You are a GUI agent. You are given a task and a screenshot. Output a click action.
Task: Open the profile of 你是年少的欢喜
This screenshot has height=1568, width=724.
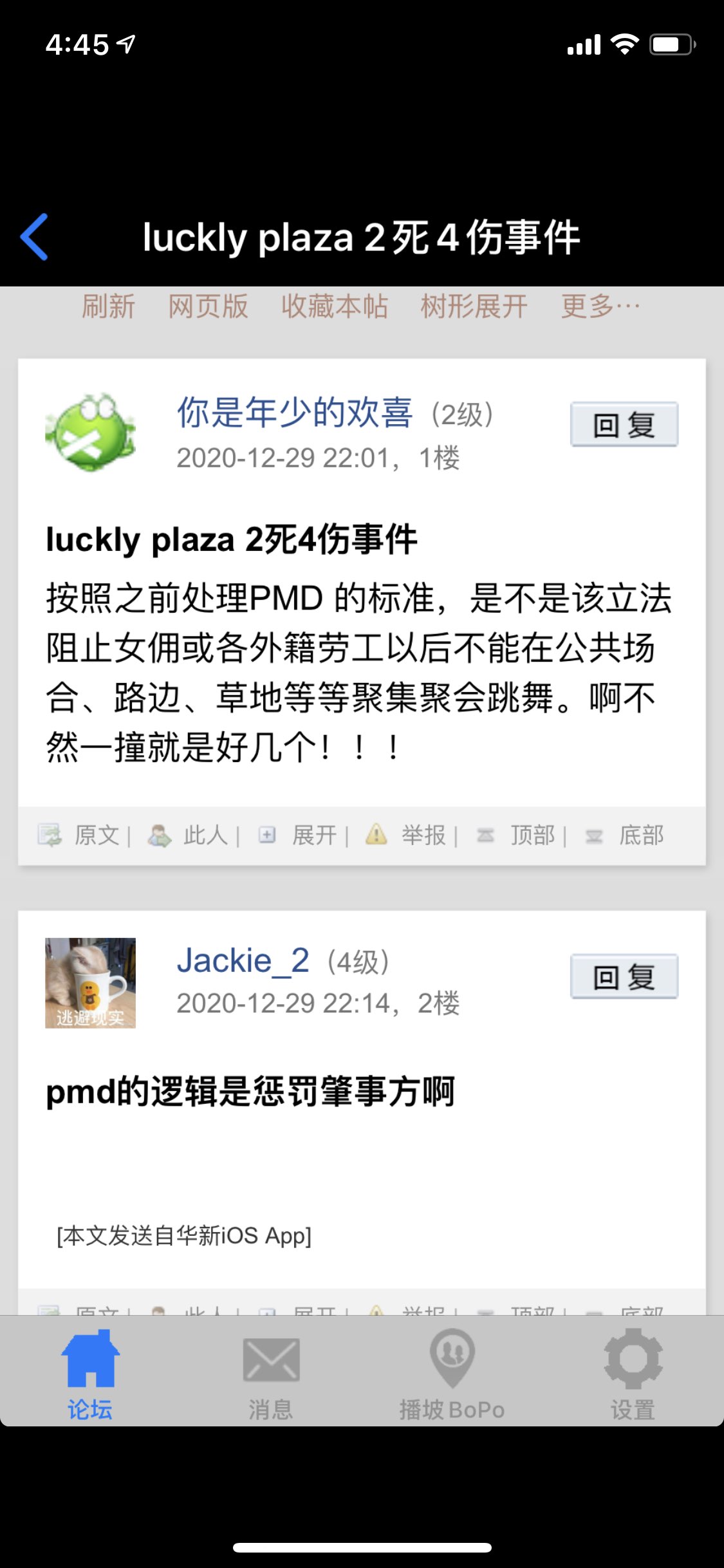click(x=294, y=413)
